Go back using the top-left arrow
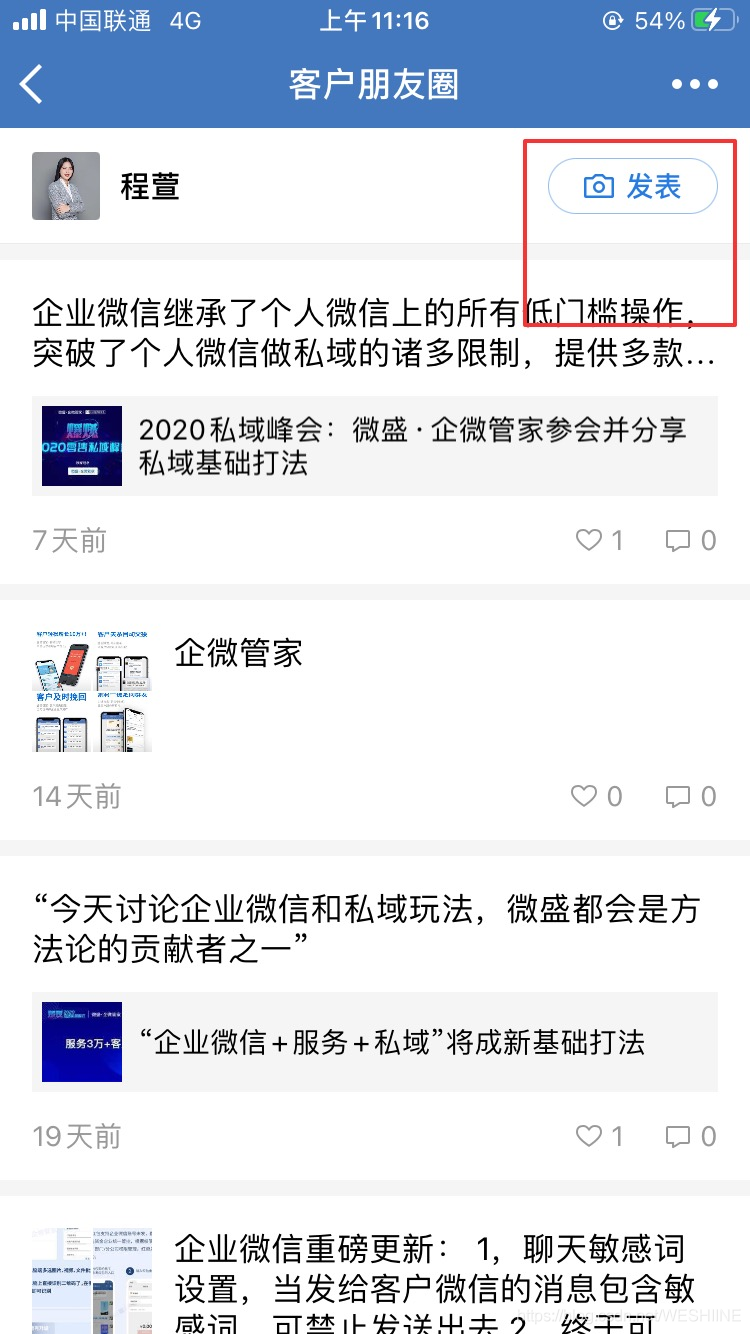750x1334 pixels. [32, 84]
